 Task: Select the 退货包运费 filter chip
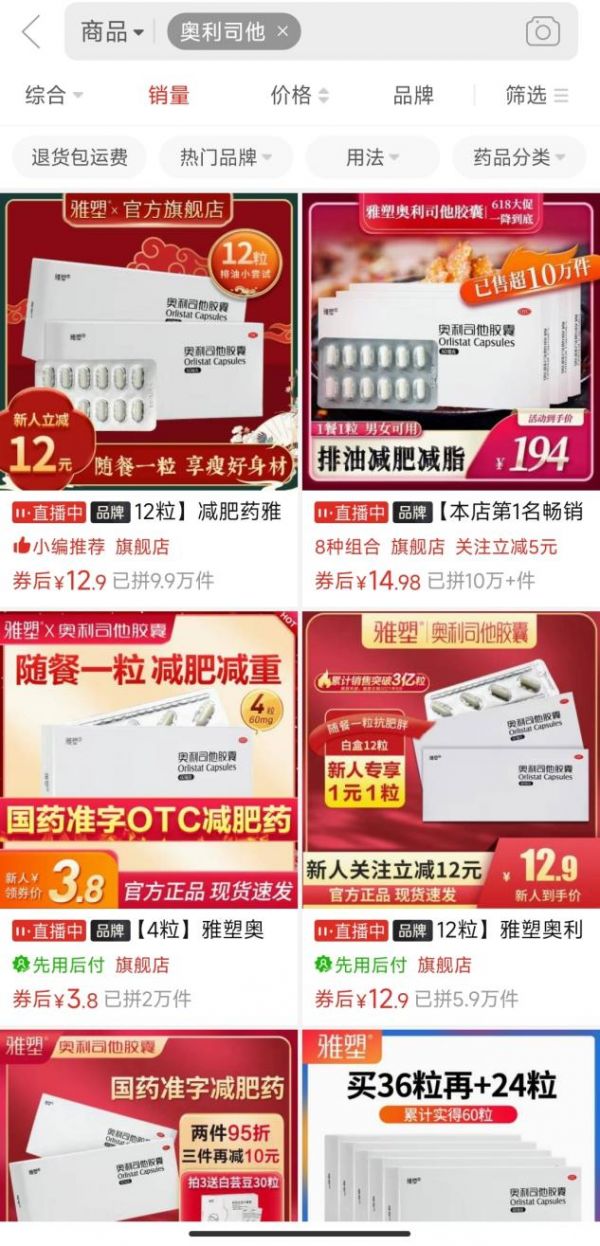(79, 157)
